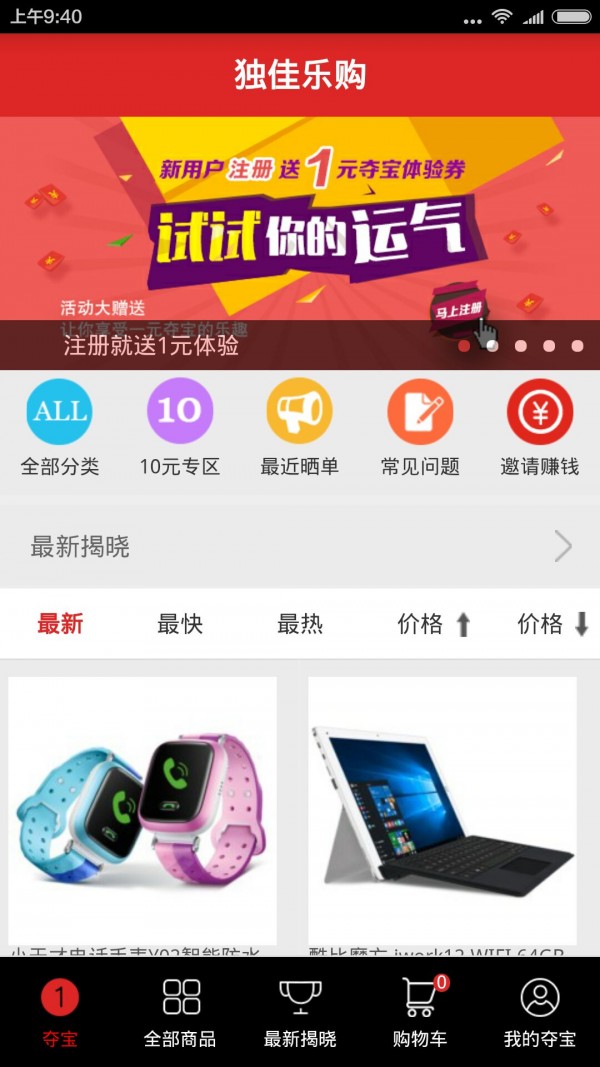Switch to the 最快 sort tab
The image size is (600, 1067).
click(x=180, y=624)
